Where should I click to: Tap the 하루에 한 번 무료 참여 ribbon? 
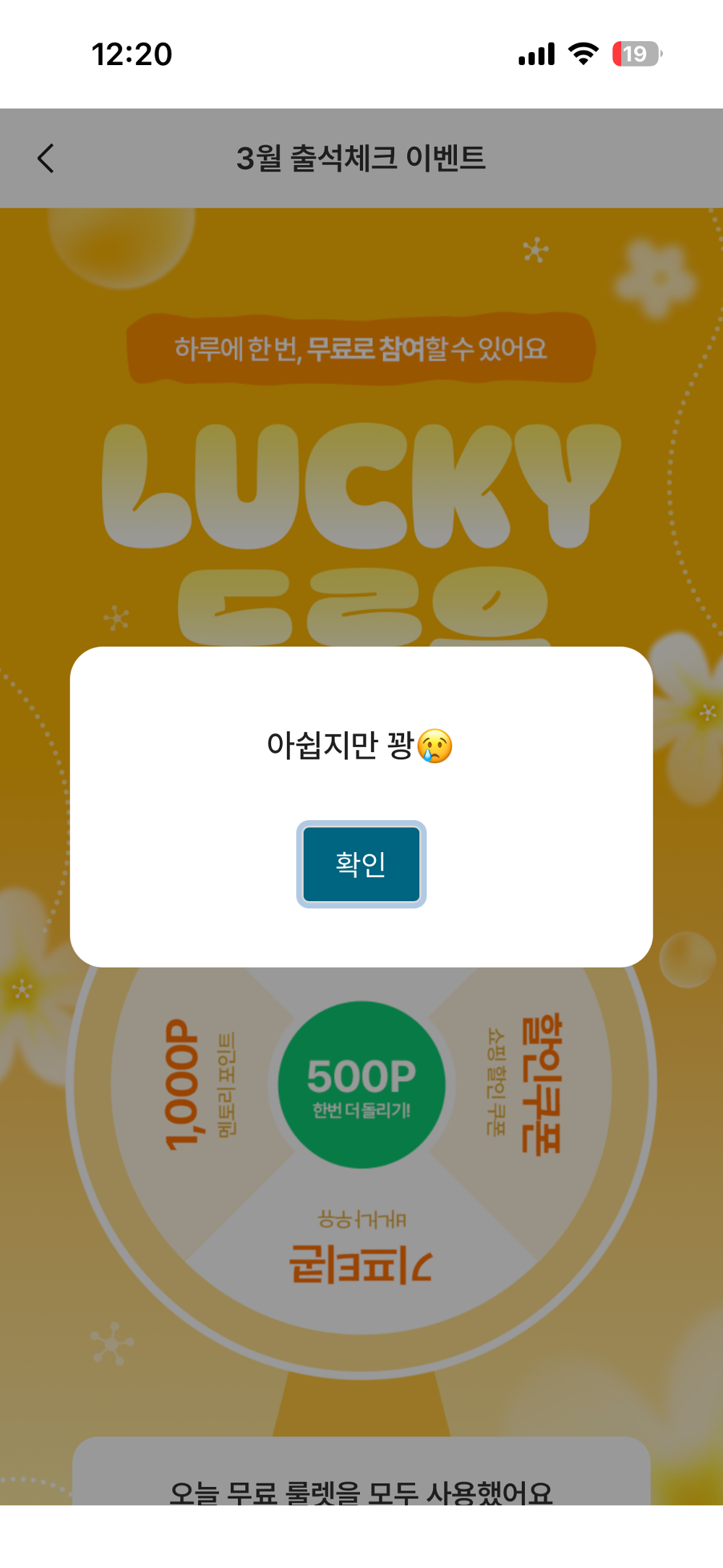[x=361, y=347]
